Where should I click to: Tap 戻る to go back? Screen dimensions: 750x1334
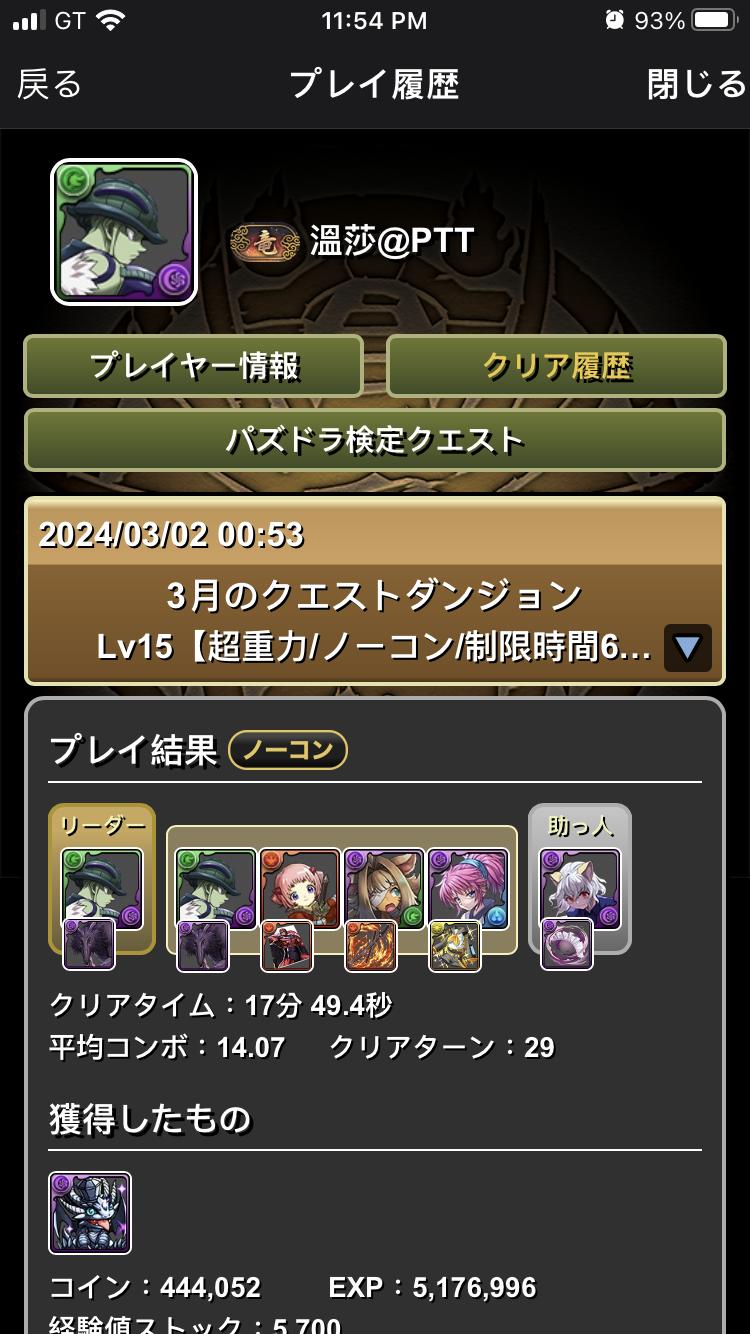(49, 85)
